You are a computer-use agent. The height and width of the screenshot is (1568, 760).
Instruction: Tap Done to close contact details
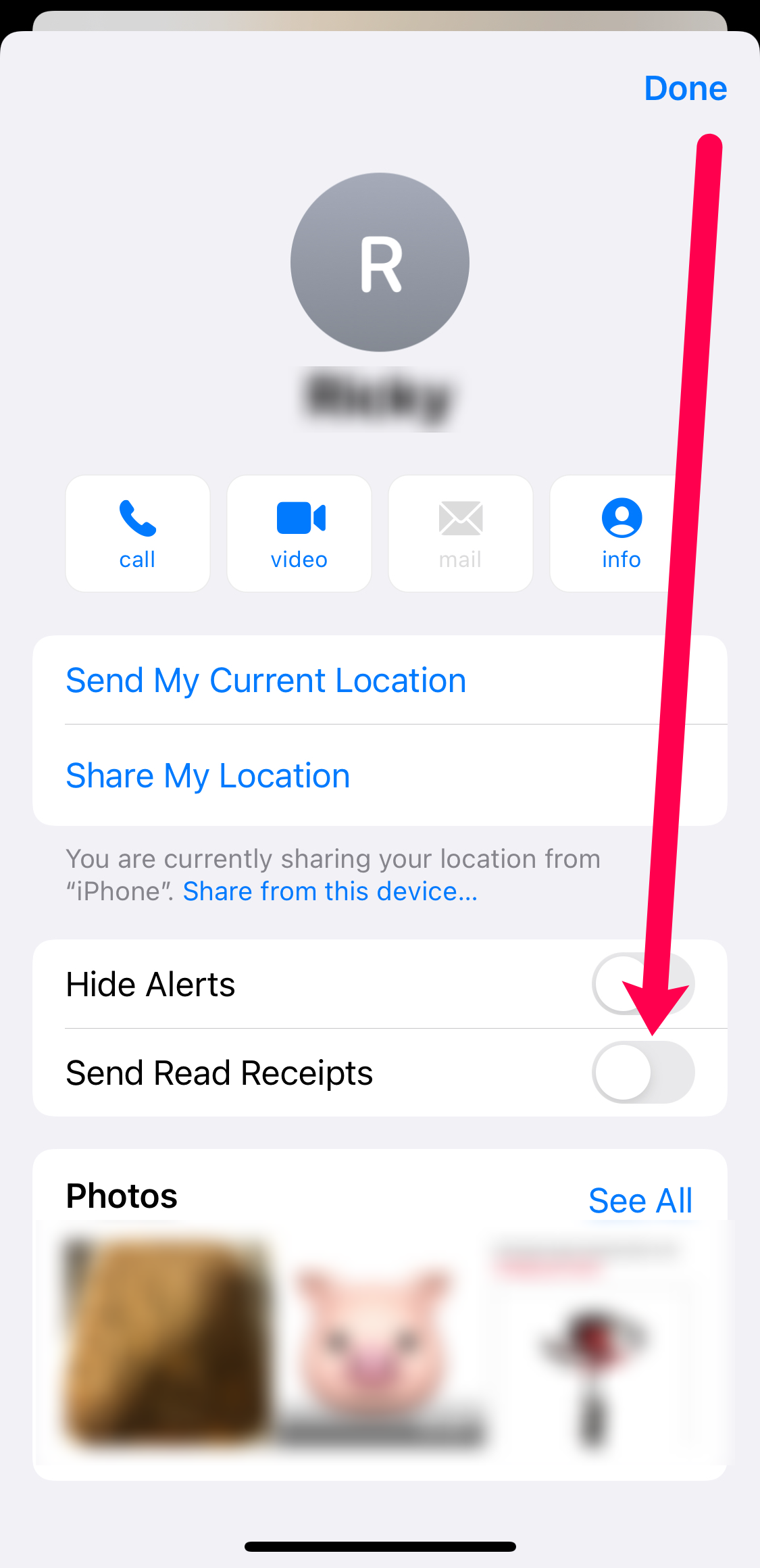click(685, 89)
